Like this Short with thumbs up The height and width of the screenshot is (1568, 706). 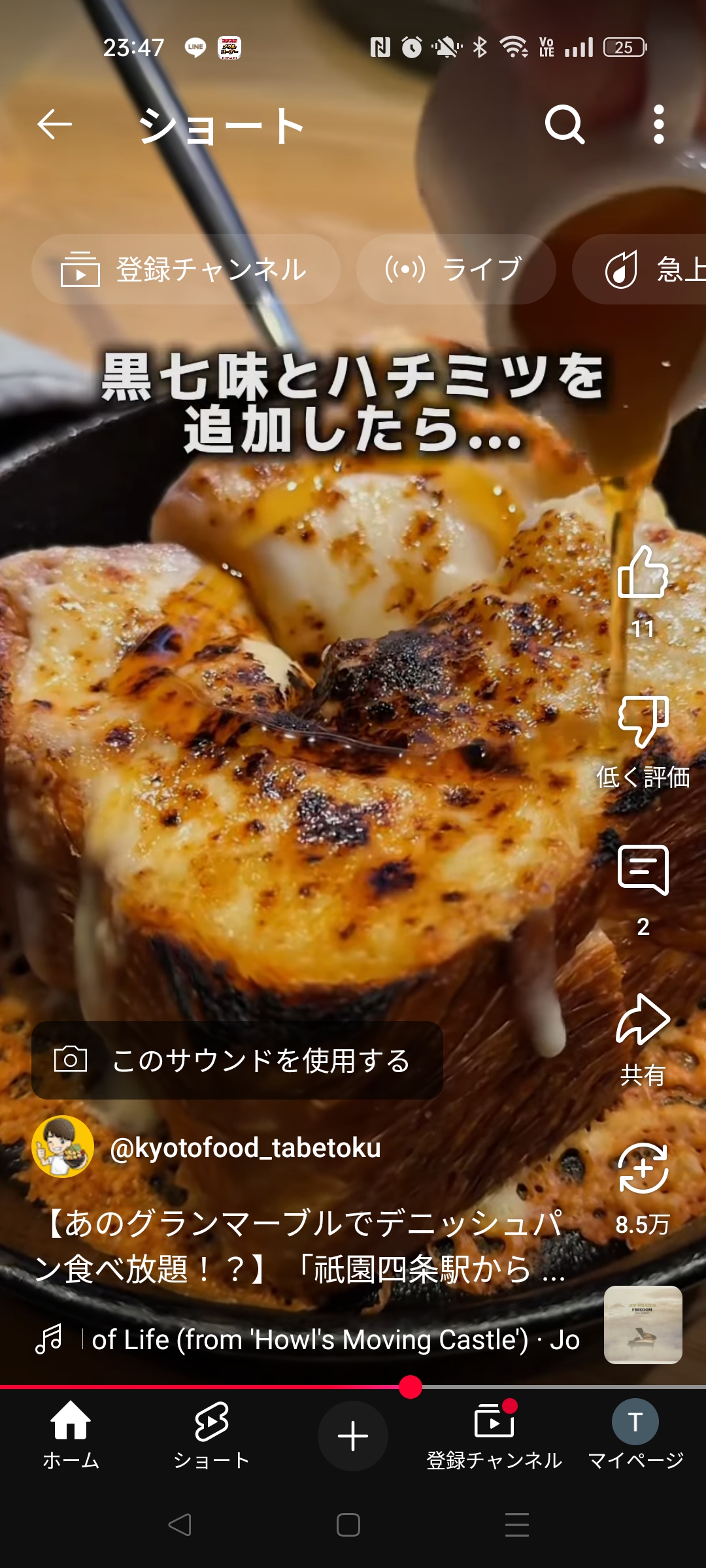coord(643,573)
